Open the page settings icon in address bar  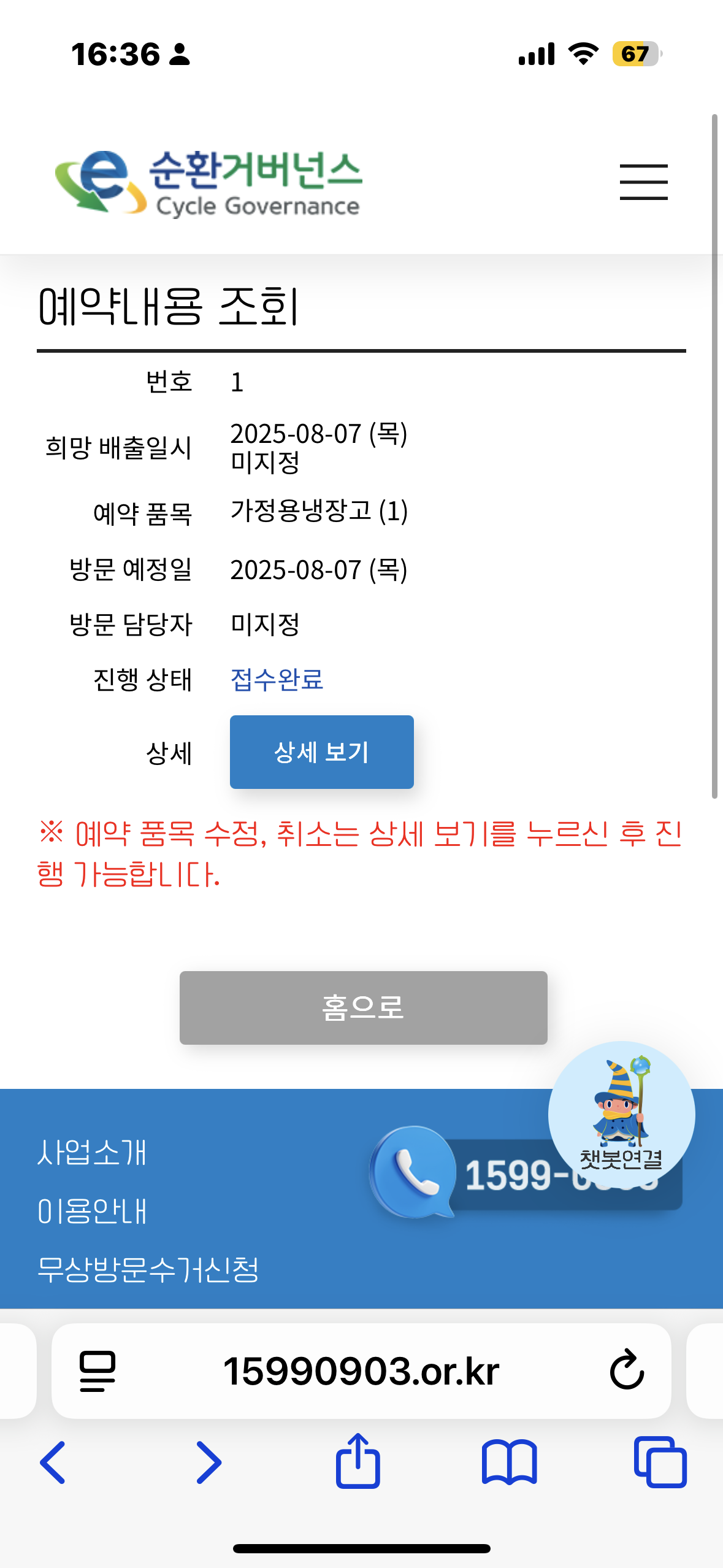coord(98,1371)
